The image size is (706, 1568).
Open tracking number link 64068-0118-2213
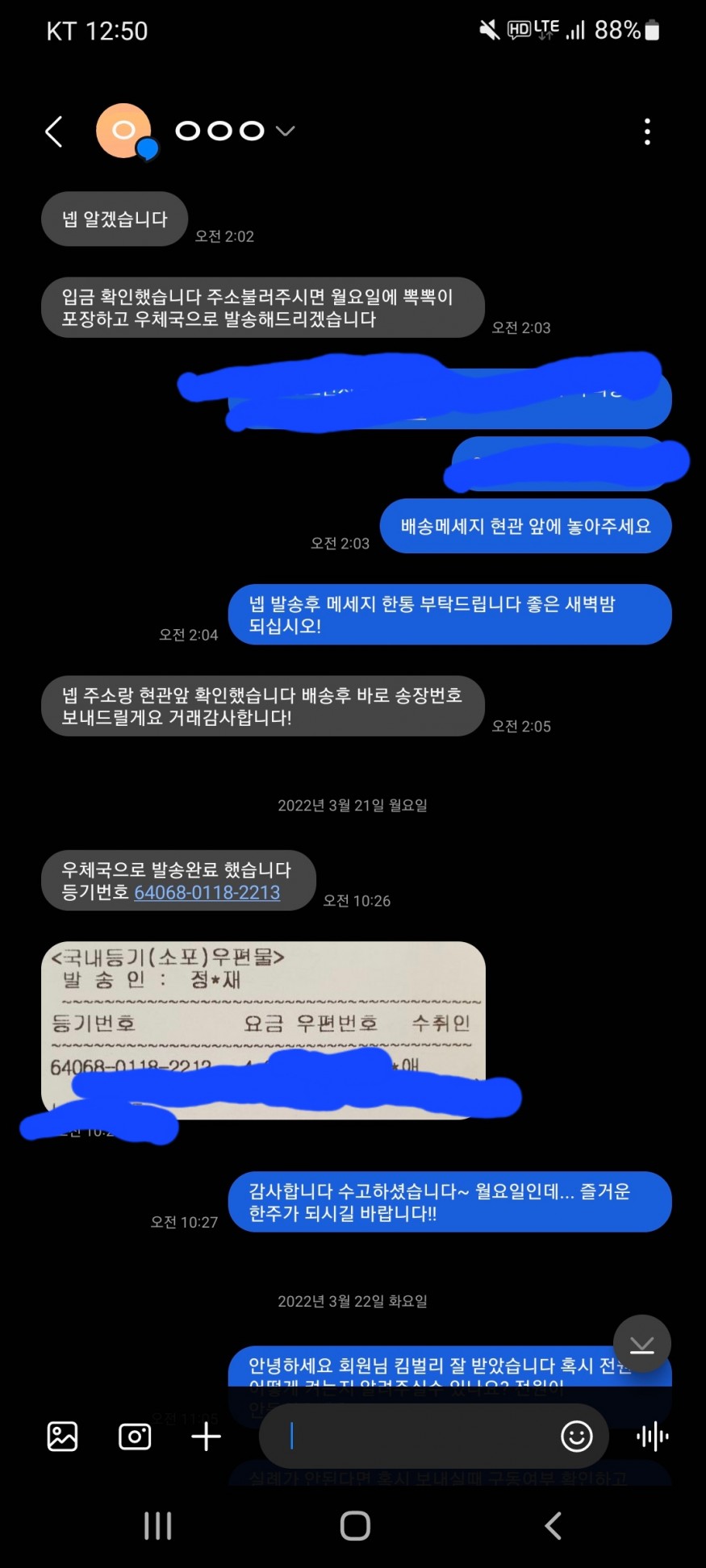207,893
